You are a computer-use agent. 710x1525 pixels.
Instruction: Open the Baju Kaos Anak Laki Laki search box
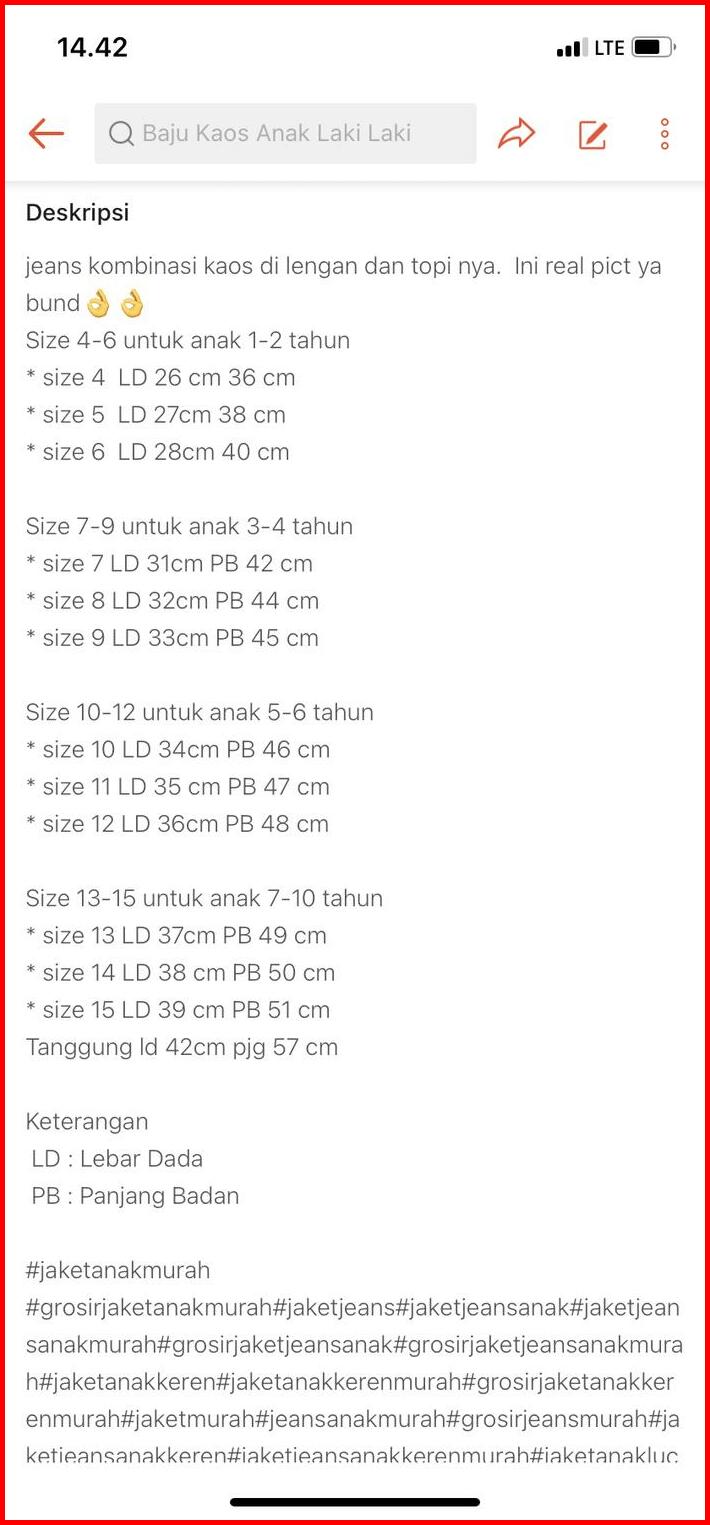(285, 133)
